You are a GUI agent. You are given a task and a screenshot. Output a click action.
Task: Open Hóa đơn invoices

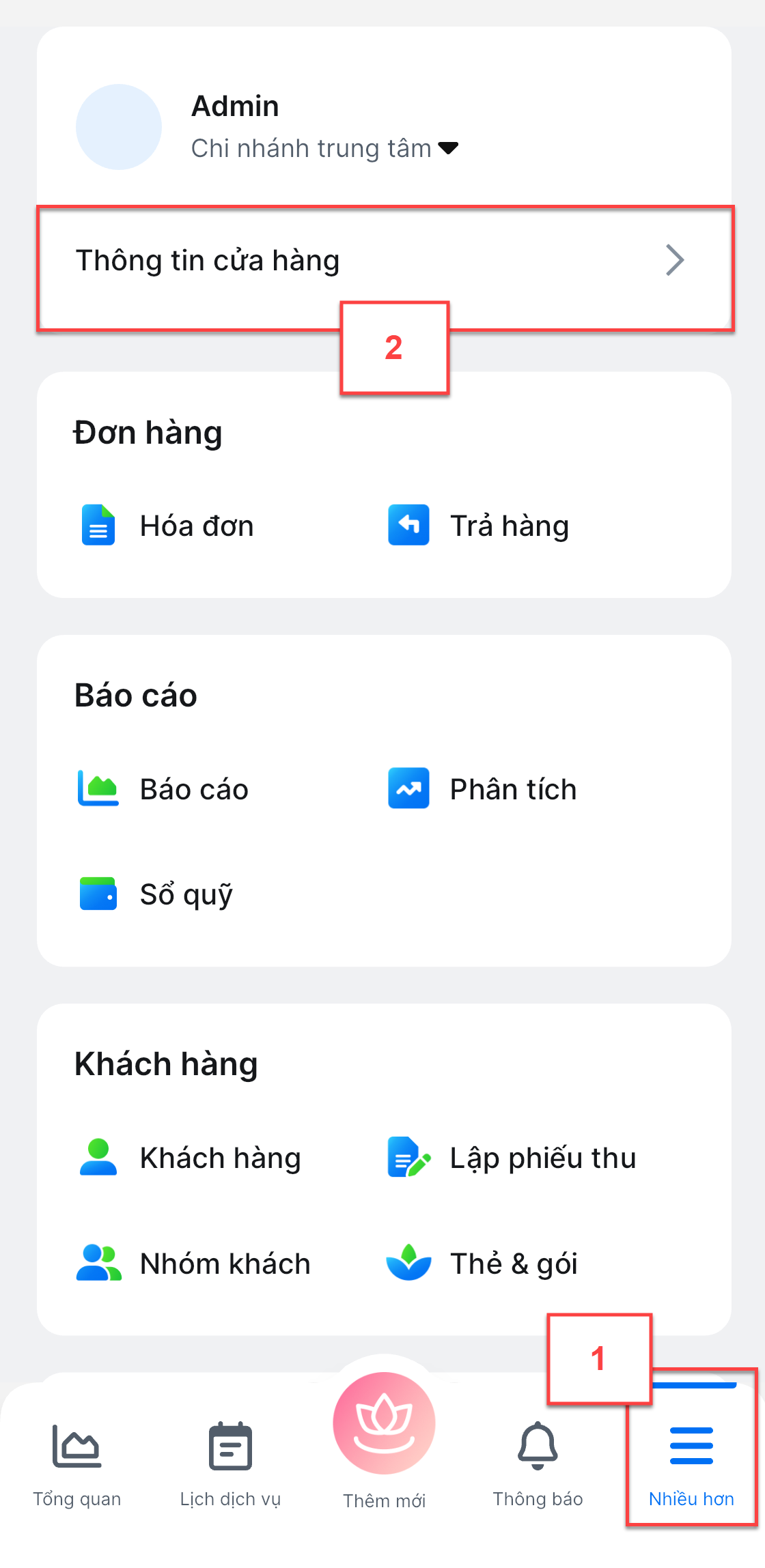click(167, 526)
